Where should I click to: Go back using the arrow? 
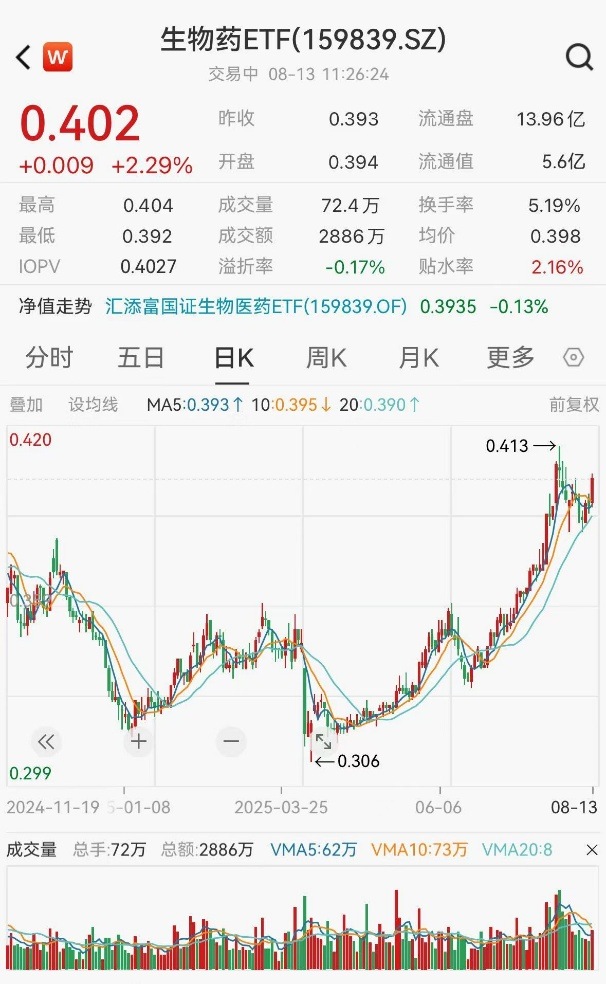pos(24,57)
